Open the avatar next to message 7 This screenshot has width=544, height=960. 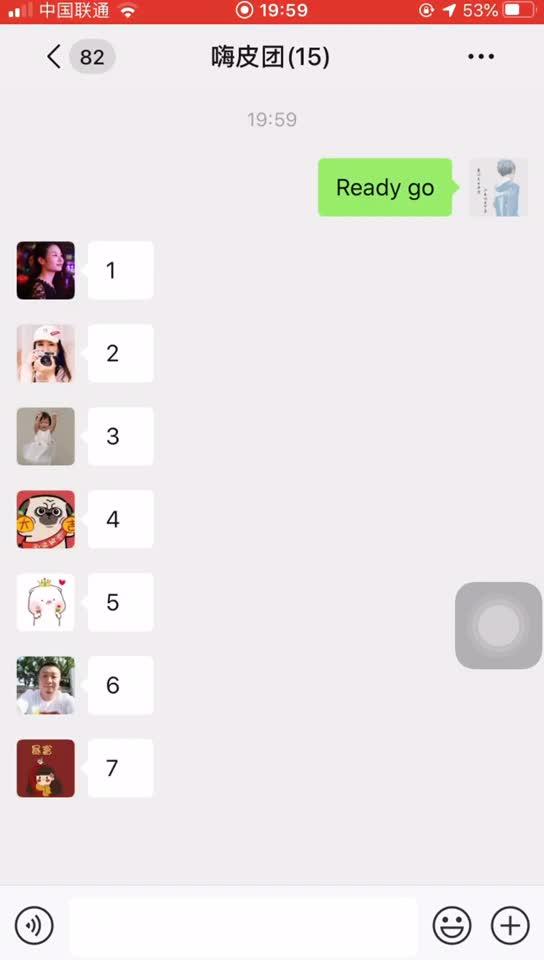46,768
